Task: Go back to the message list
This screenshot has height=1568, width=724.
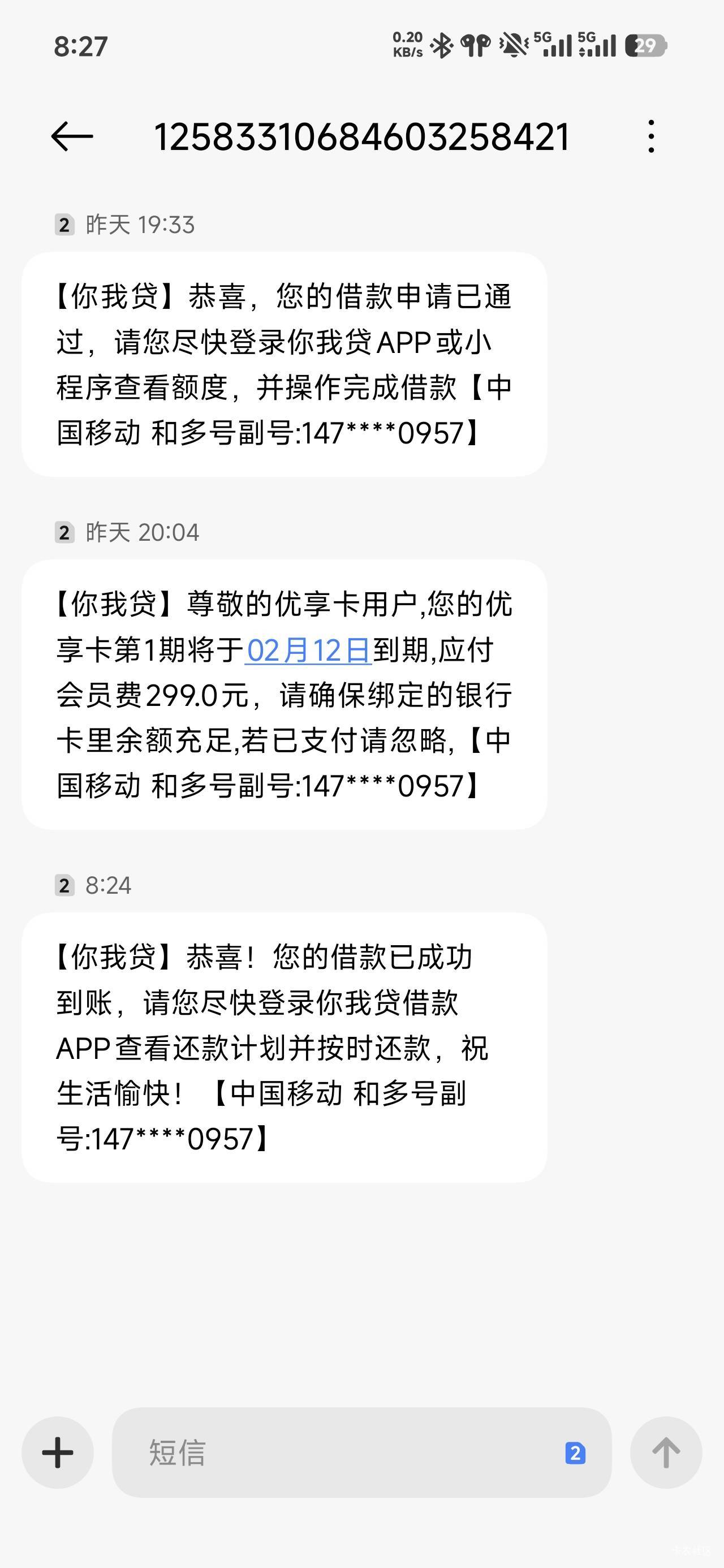Action: tap(72, 136)
